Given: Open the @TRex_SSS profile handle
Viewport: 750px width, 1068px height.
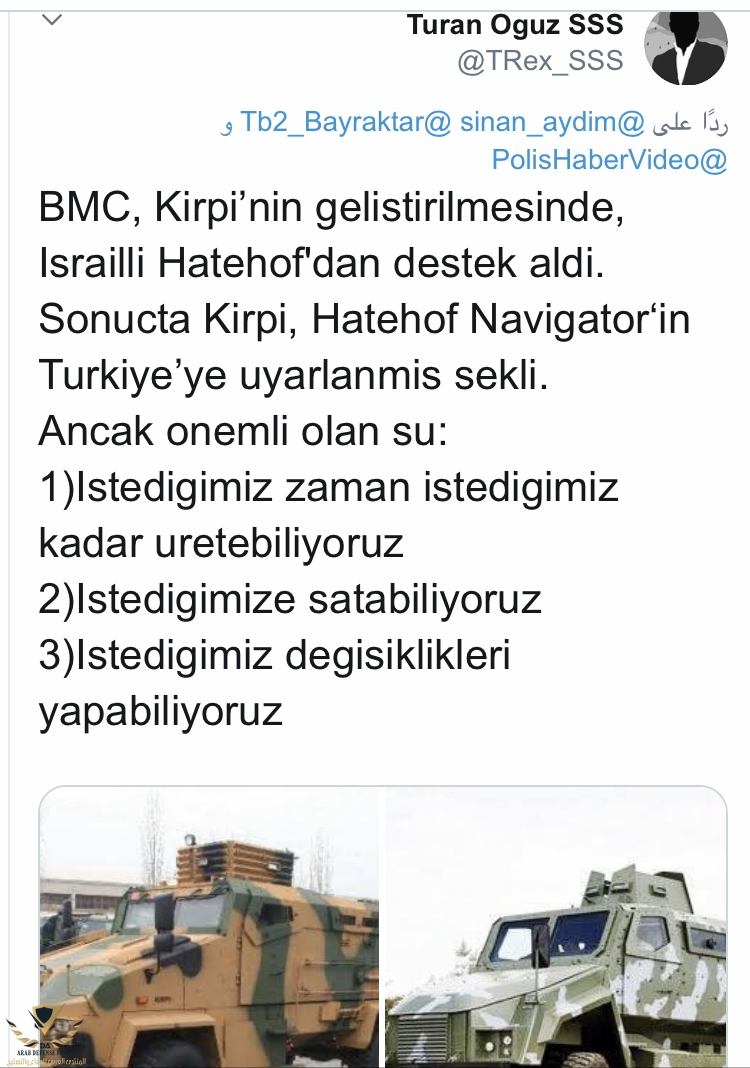Looking at the screenshot, I should (x=540, y=60).
